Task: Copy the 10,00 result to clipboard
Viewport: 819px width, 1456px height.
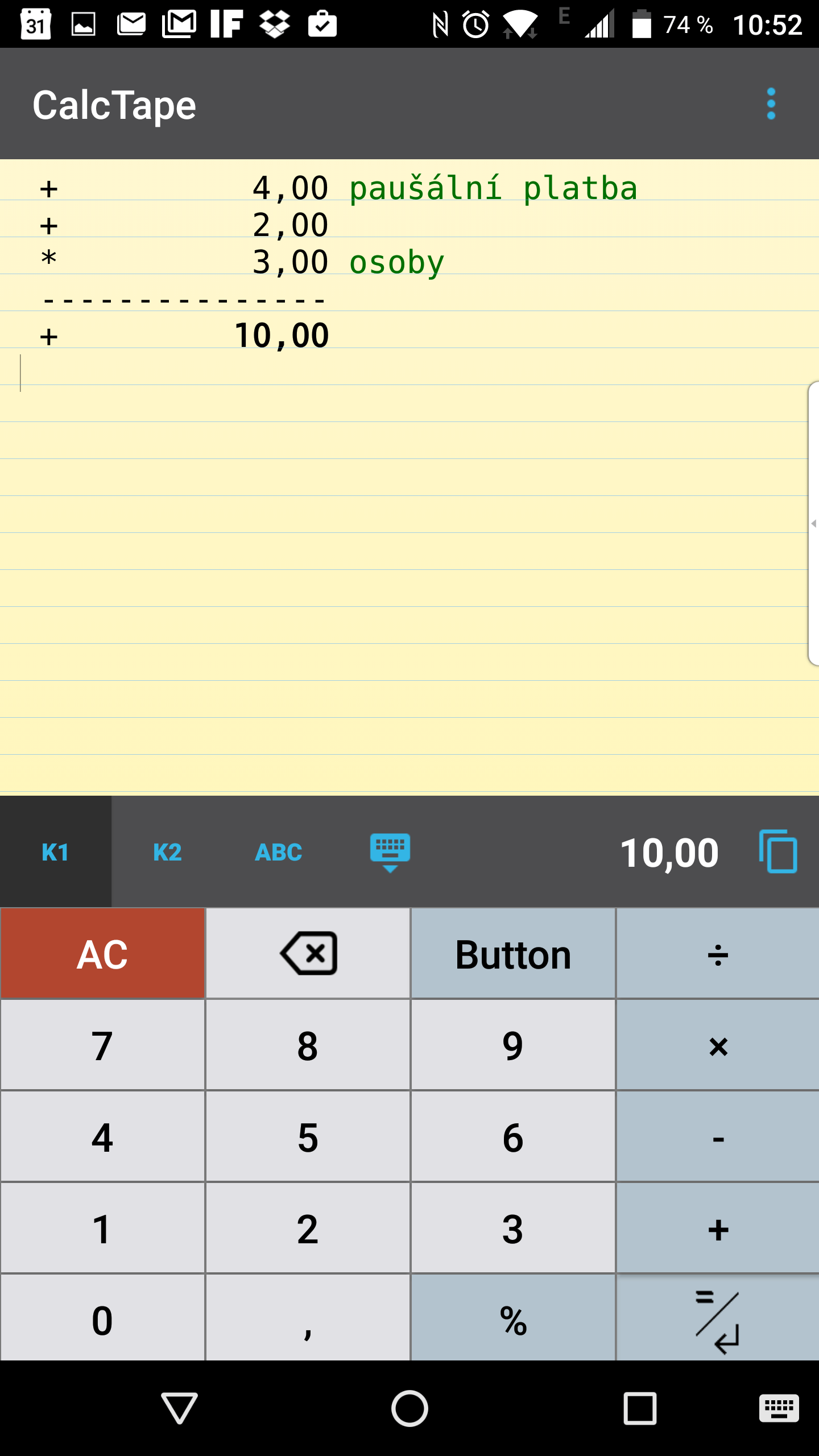Action: click(777, 851)
